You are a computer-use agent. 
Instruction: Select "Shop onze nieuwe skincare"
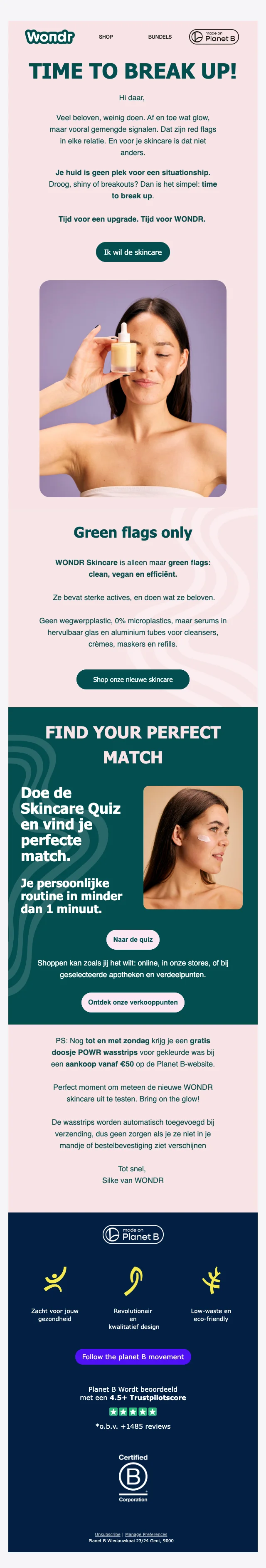click(133, 679)
